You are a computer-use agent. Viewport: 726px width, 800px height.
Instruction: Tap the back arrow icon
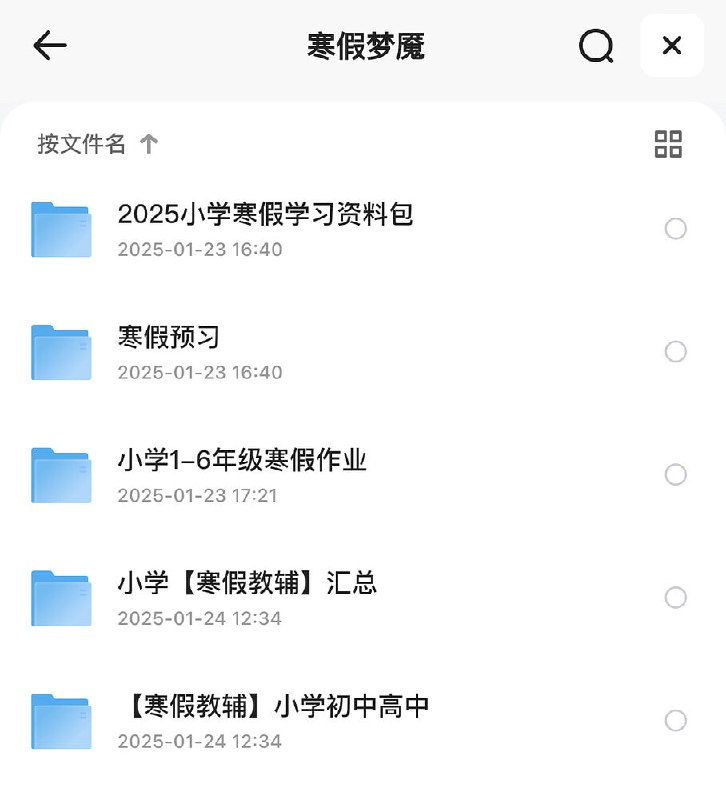(50, 45)
